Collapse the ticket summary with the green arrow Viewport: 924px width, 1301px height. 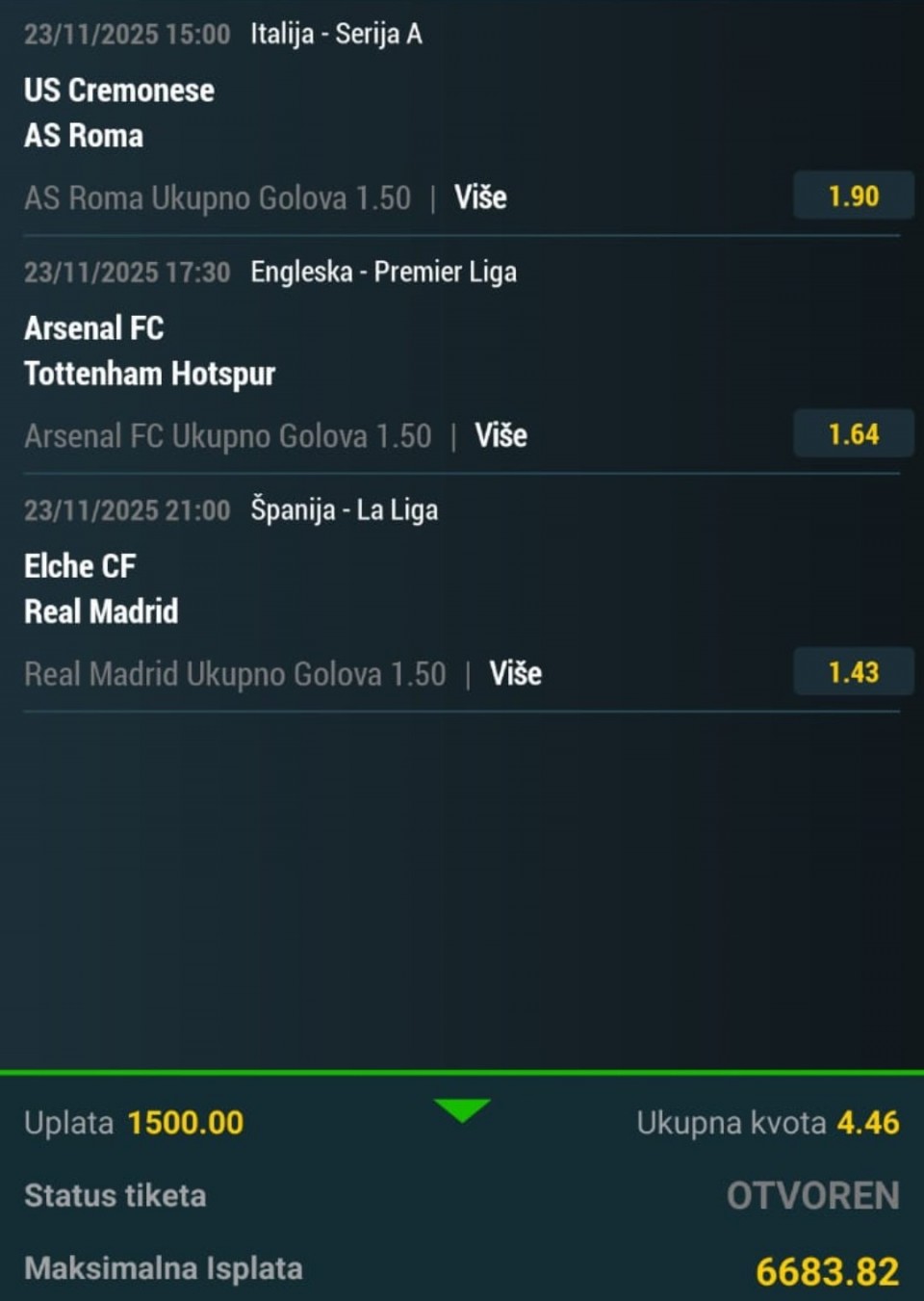click(x=462, y=1109)
